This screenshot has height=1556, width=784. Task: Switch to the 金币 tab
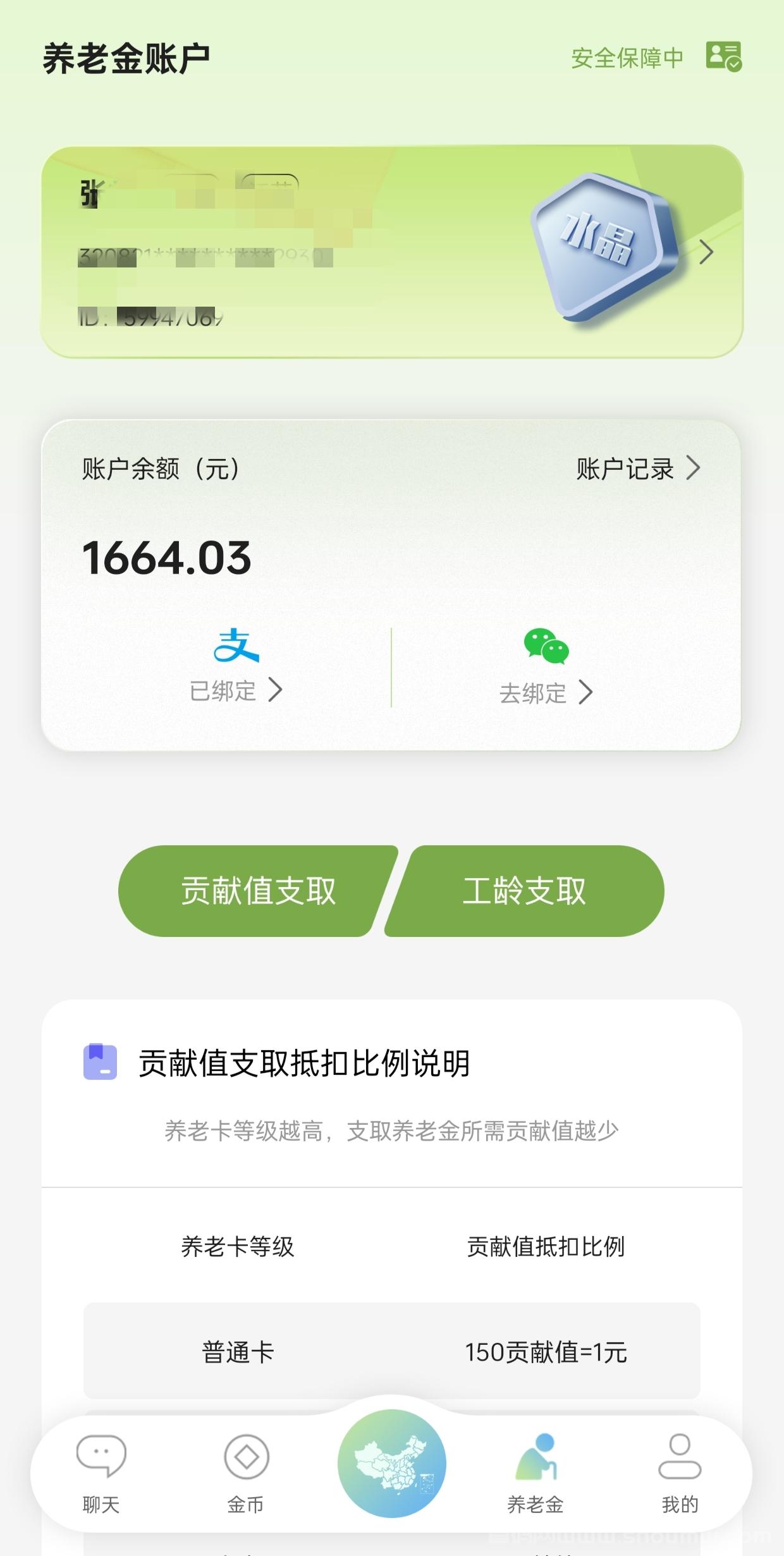[x=246, y=1473]
